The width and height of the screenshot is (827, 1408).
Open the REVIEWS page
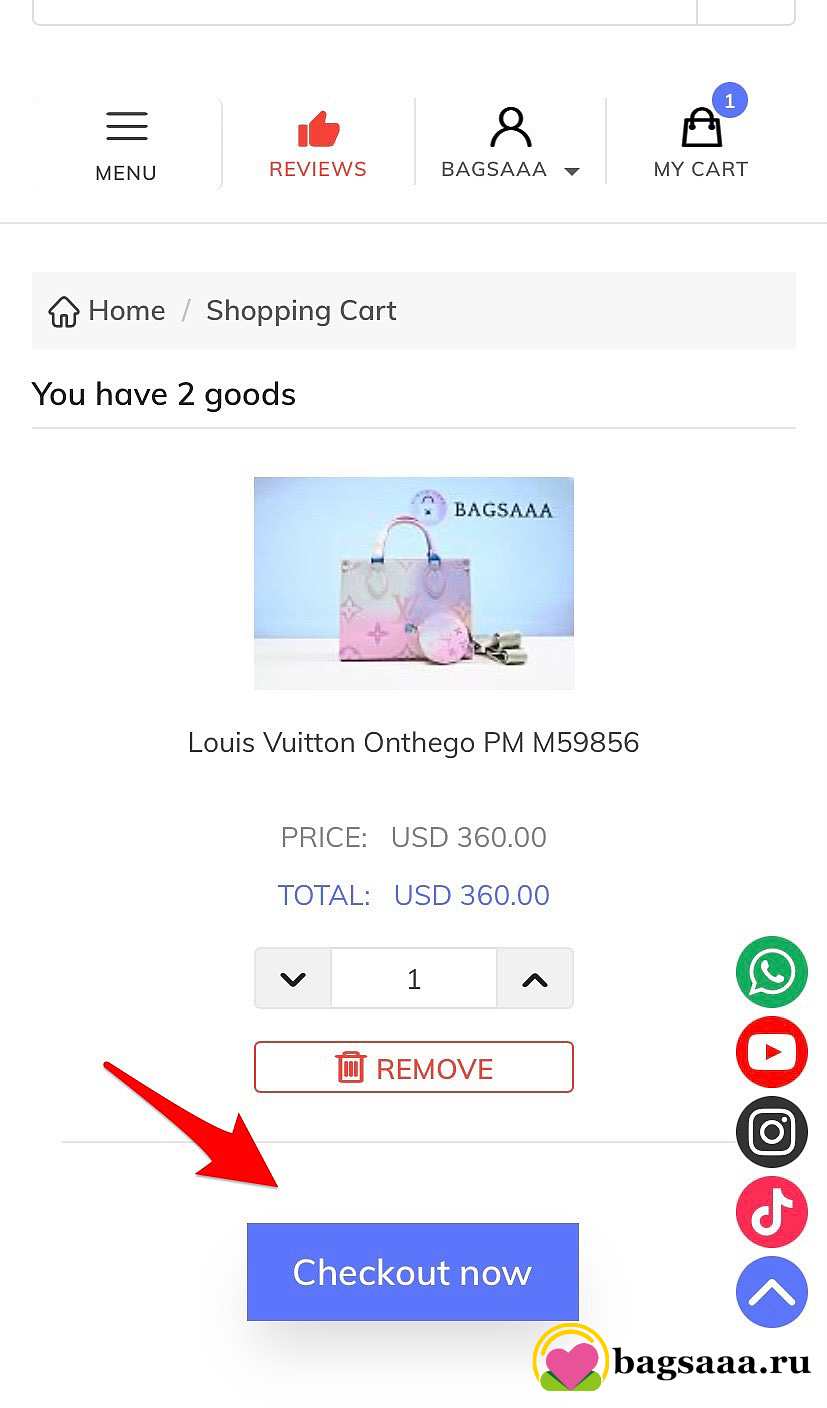click(318, 145)
